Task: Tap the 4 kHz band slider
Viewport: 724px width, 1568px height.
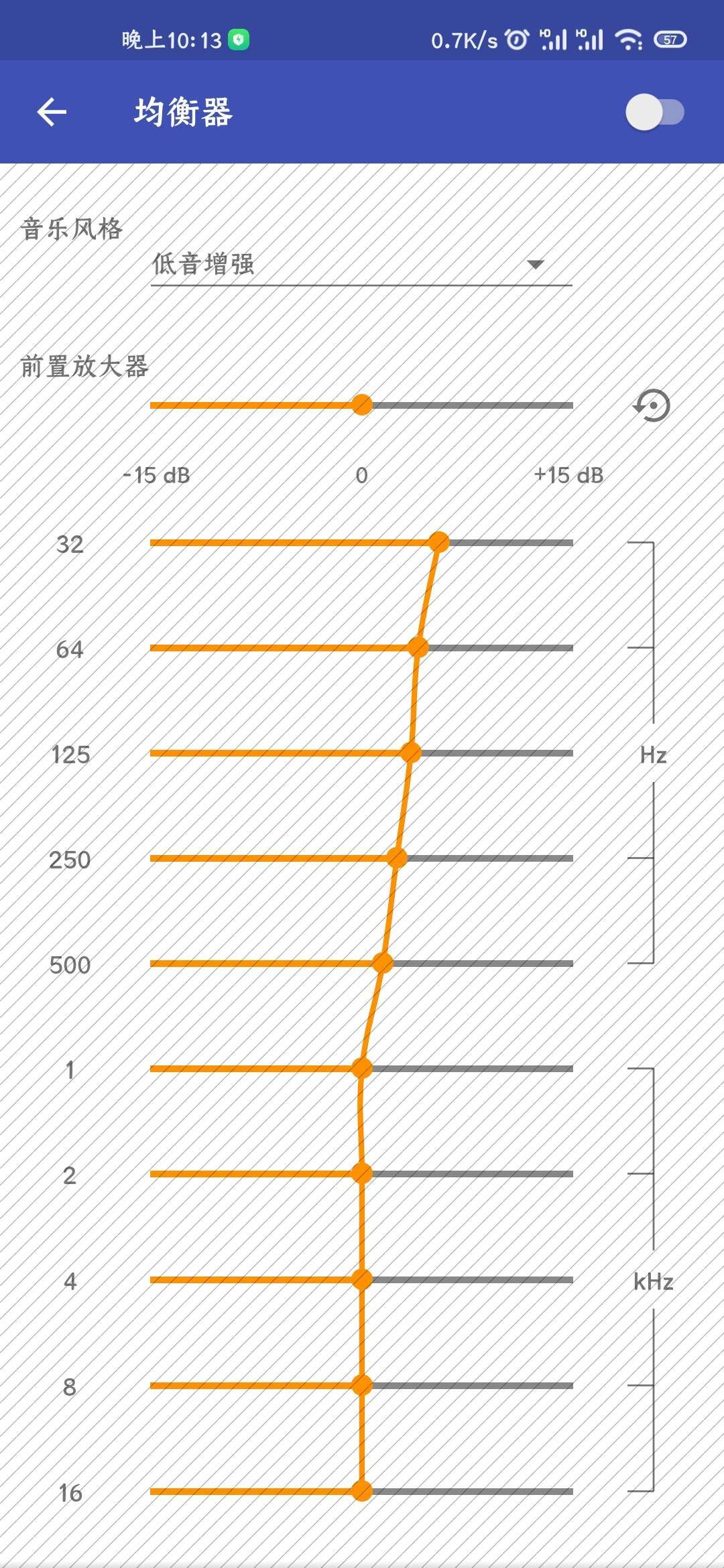Action: pyautogui.click(x=362, y=1279)
